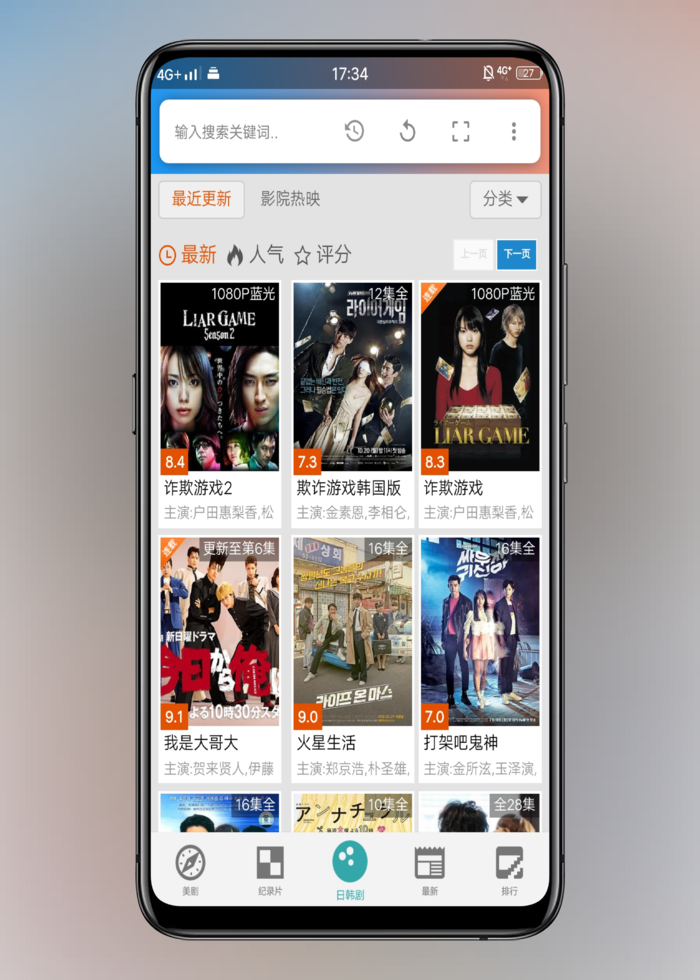Expand the 分类 dropdown
Image resolution: width=700 pixels, height=980 pixels.
[505, 199]
